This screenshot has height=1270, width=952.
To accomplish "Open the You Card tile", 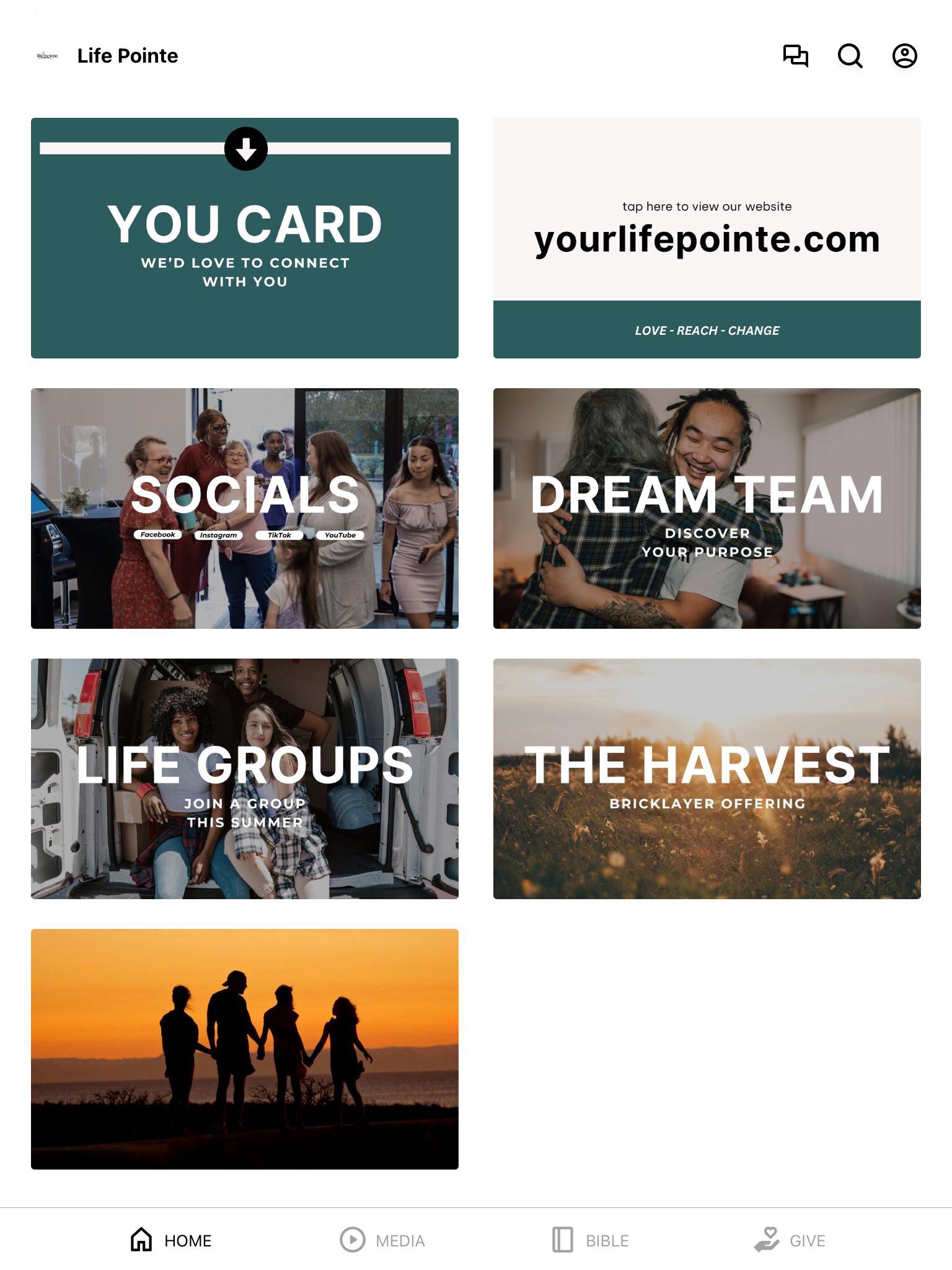I will [x=245, y=238].
